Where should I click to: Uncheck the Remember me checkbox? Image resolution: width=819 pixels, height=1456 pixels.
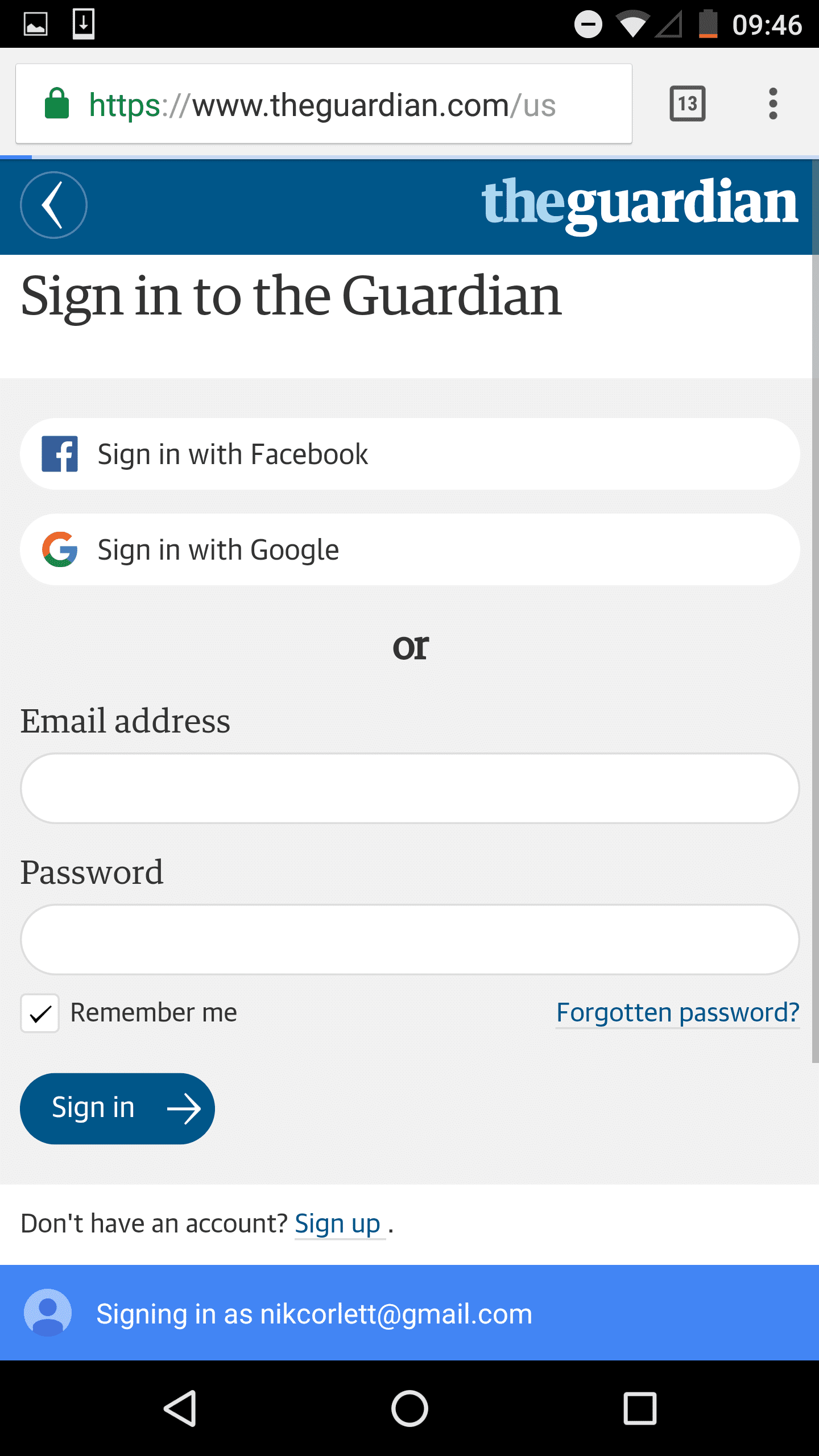click(39, 1012)
